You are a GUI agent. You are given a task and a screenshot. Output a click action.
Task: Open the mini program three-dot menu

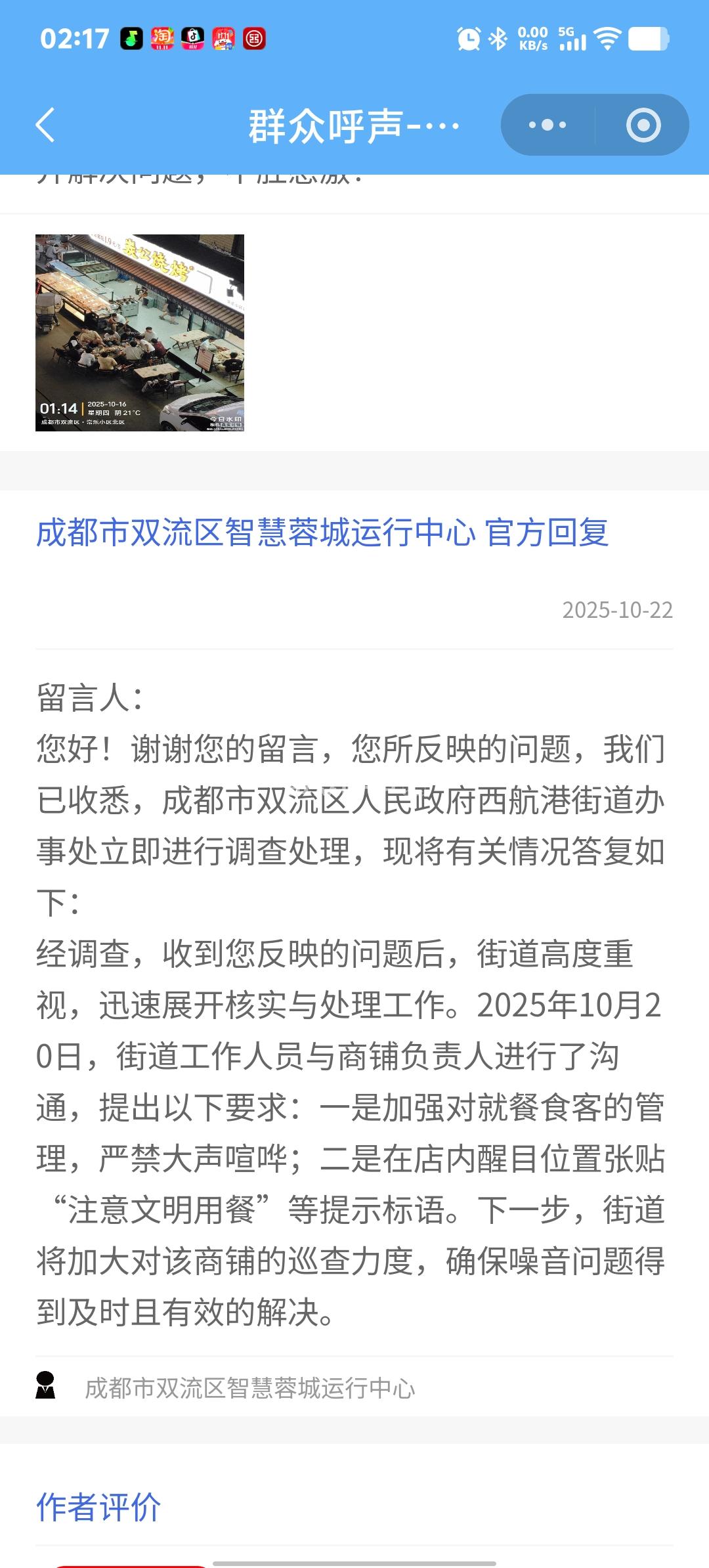click(548, 125)
